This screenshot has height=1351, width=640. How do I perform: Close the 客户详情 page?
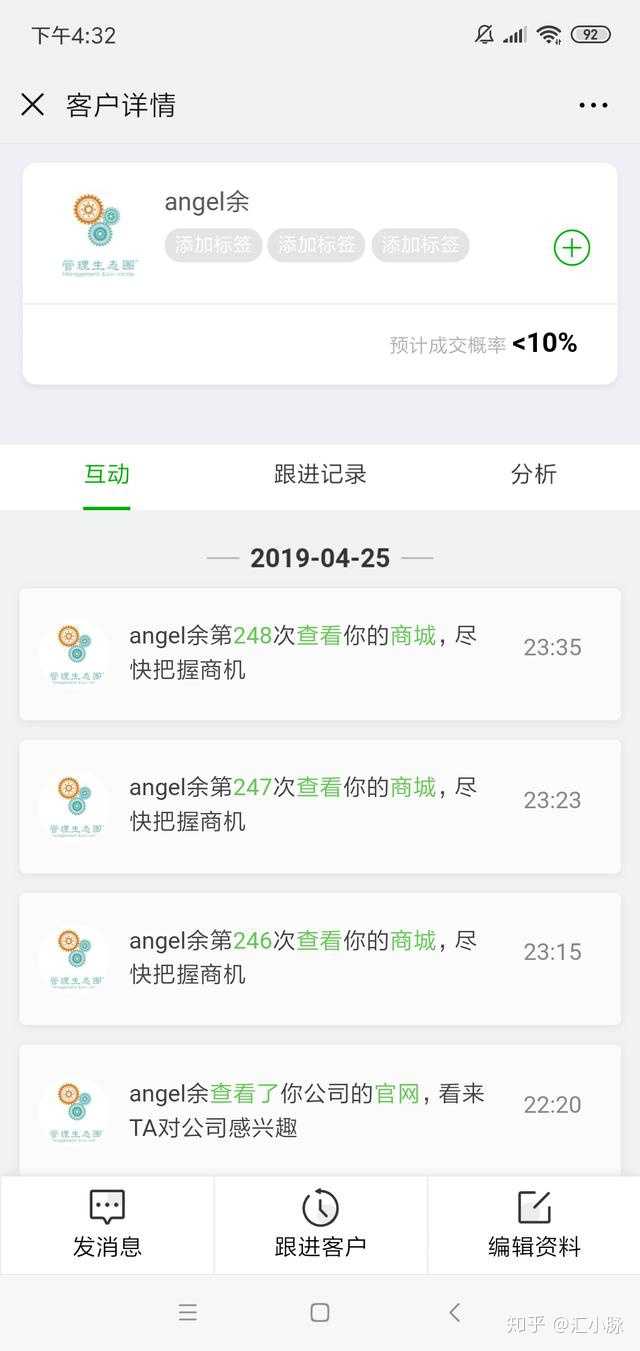coord(33,105)
